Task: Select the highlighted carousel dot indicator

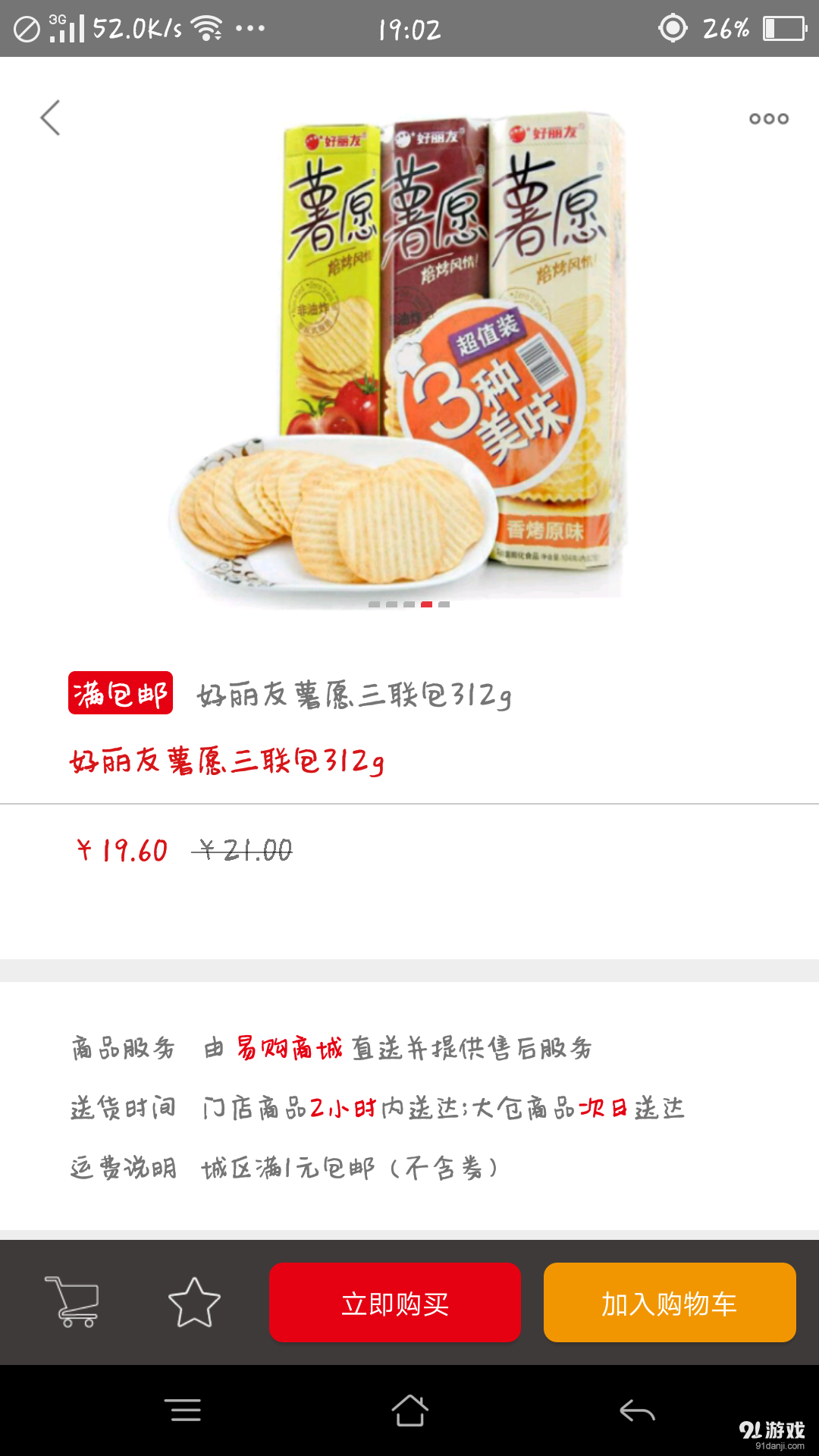Action: click(x=425, y=605)
